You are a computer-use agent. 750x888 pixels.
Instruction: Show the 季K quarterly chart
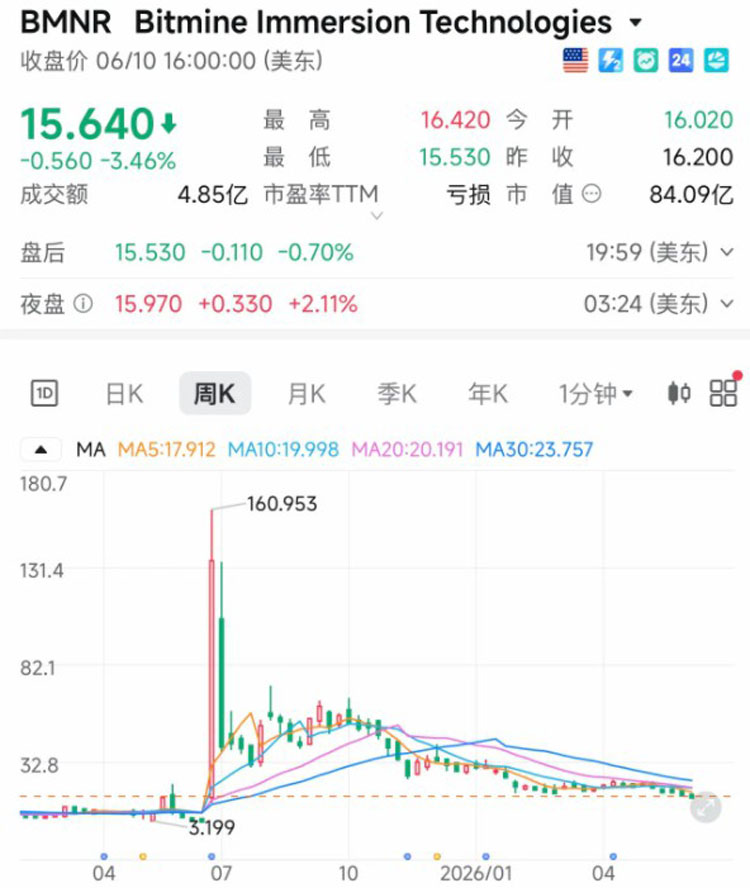click(x=397, y=394)
